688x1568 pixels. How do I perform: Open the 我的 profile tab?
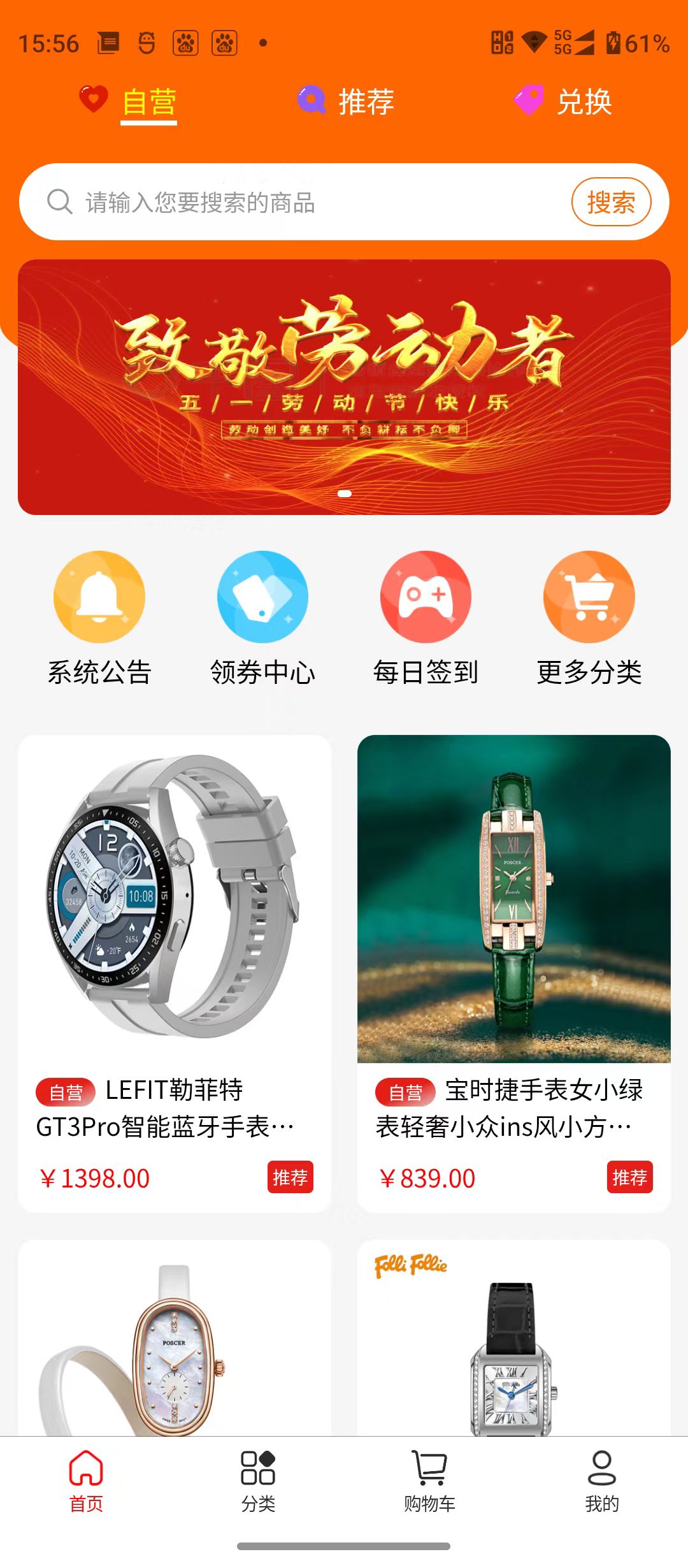[x=602, y=1481]
